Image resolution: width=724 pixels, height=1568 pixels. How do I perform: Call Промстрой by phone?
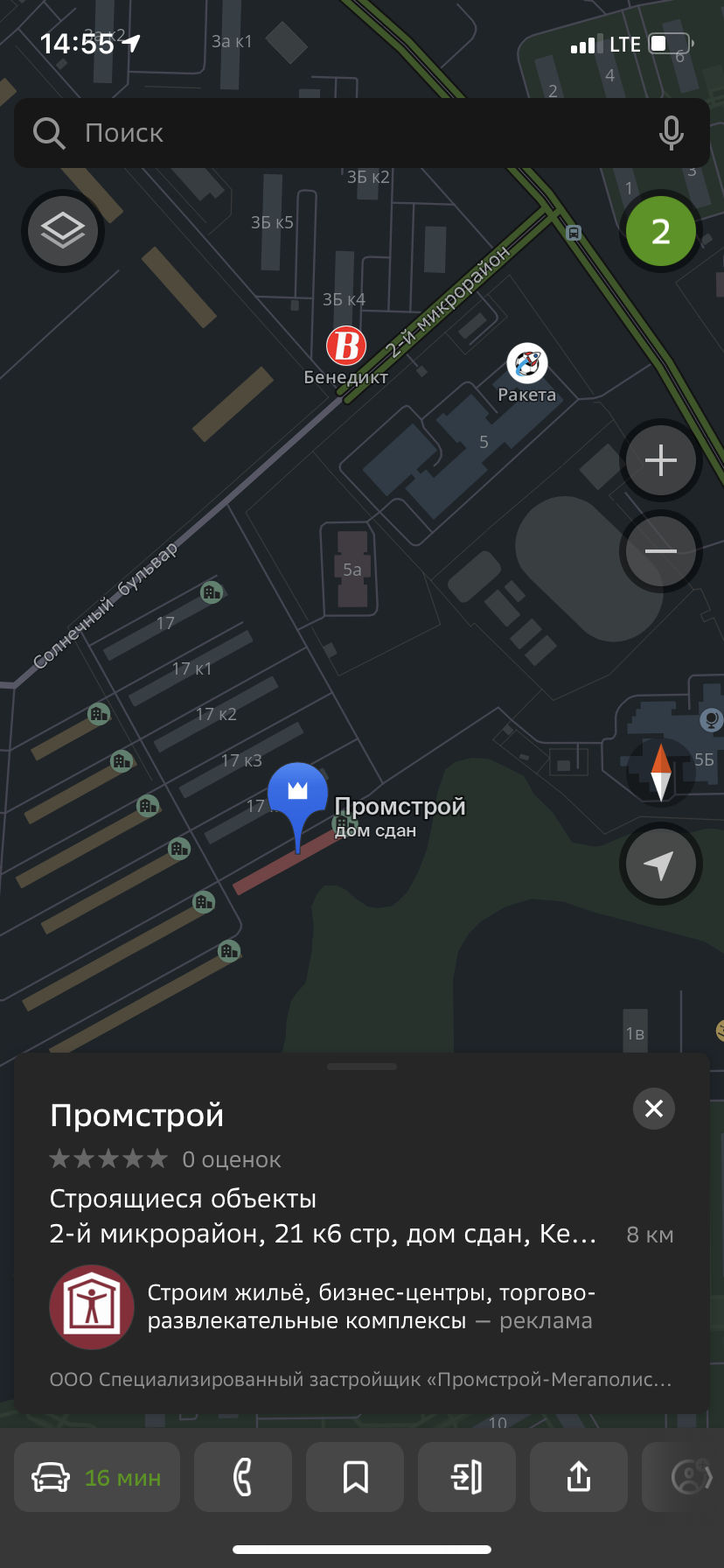point(243,1478)
